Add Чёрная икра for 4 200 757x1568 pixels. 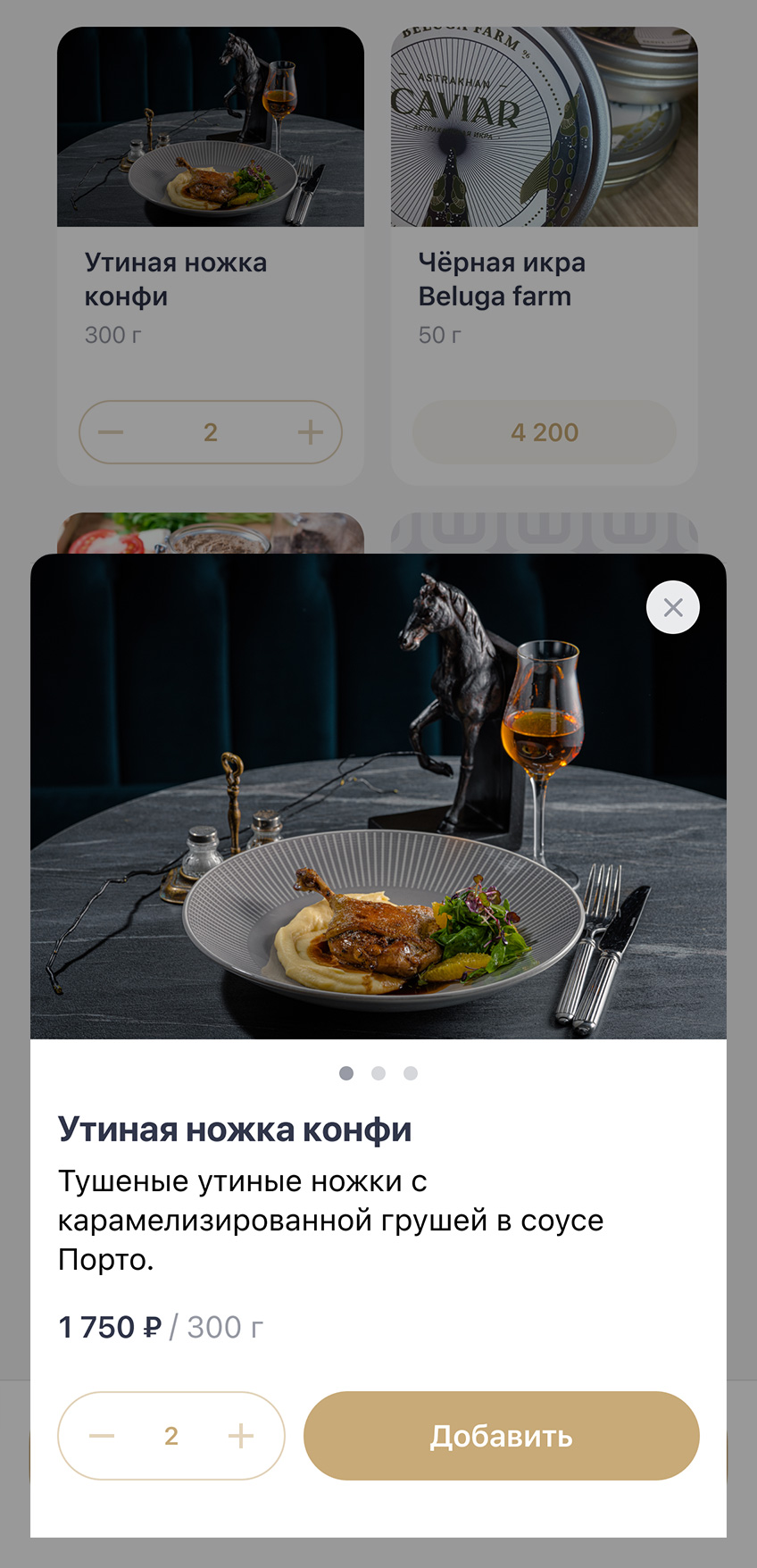544,432
